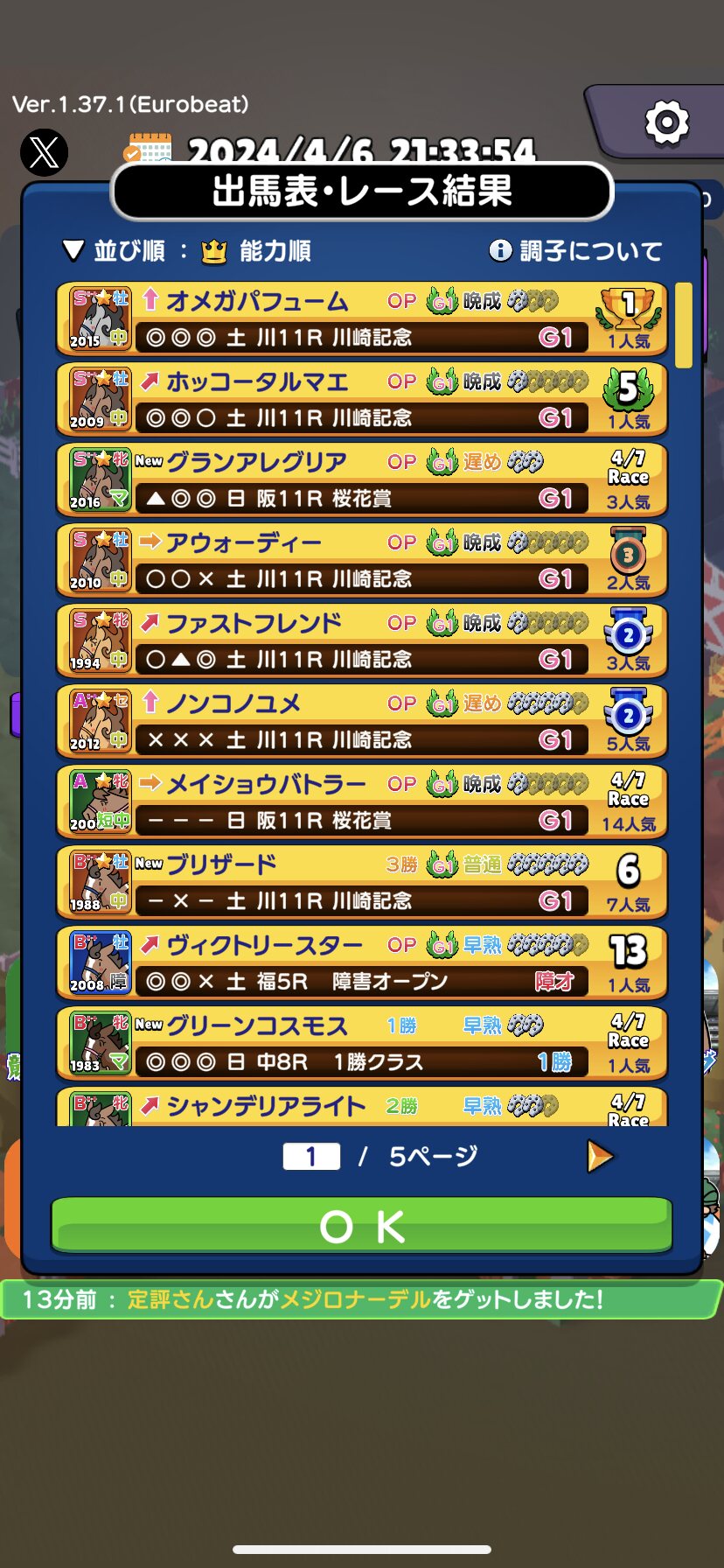This screenshot has height=1568, width=724.
Task: Select ホッコータルマエ row
Action: point(361,400)
